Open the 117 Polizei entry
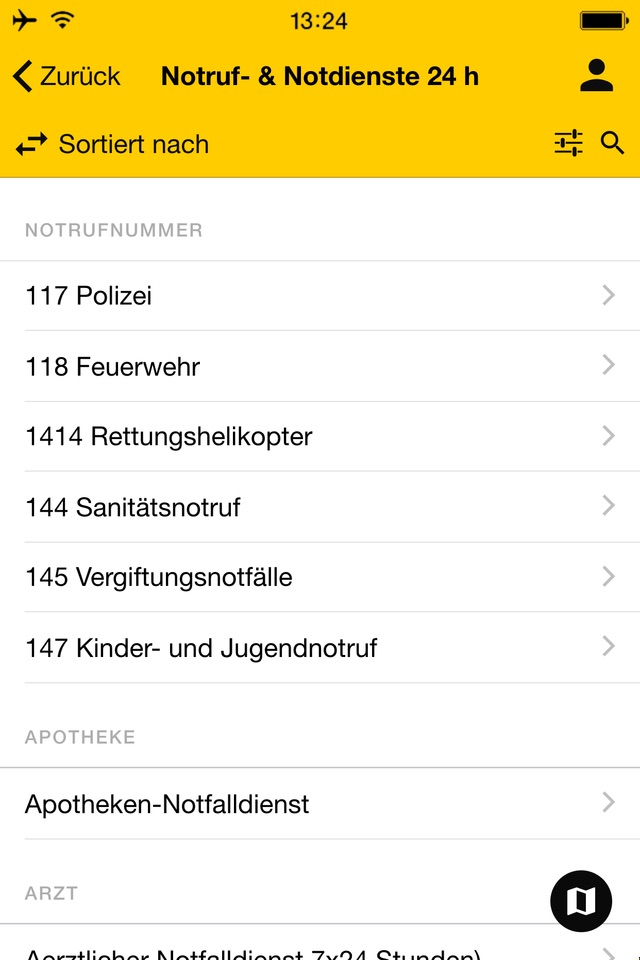The image size is (640, 960). (x=320, y=296)
